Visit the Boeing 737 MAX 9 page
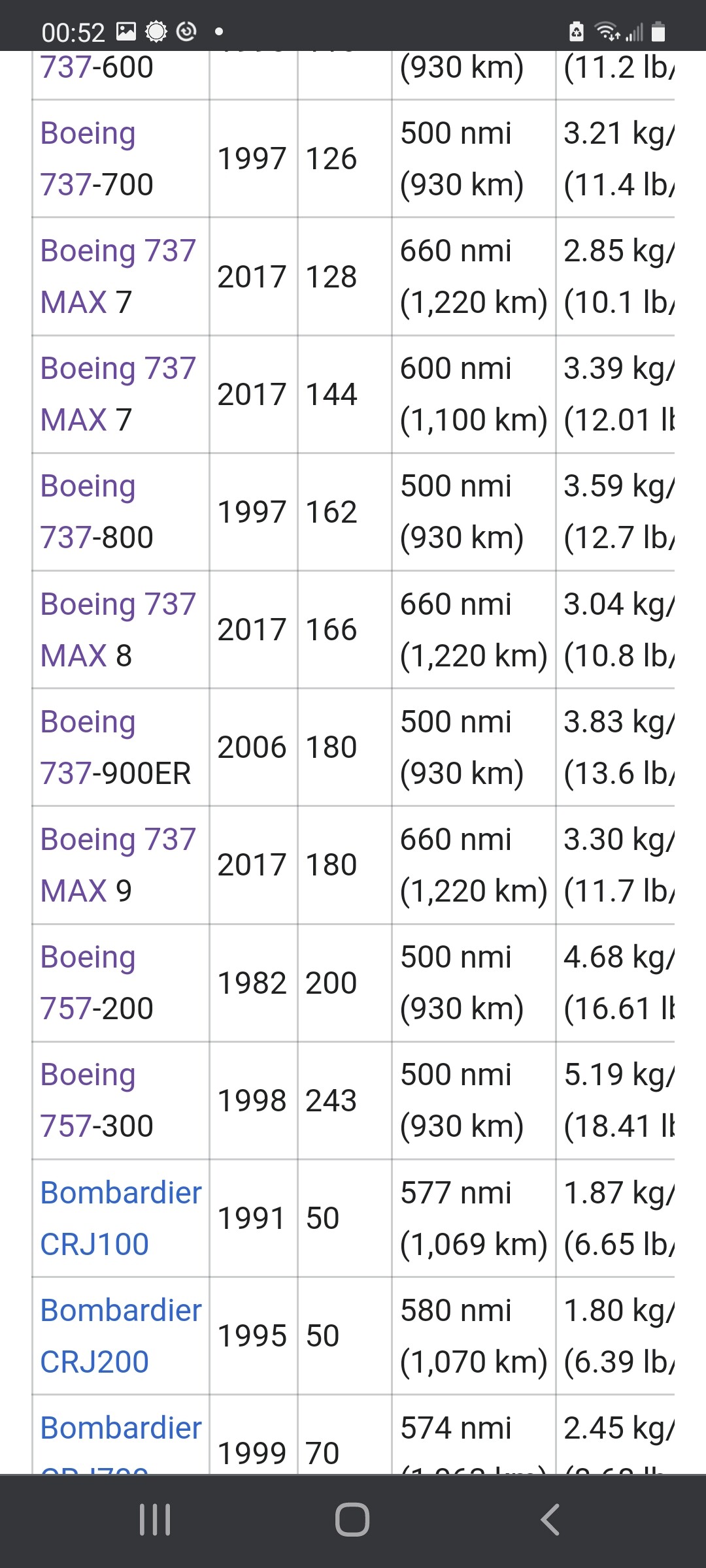The image size is (706, 1568). [x=118, y=865]
